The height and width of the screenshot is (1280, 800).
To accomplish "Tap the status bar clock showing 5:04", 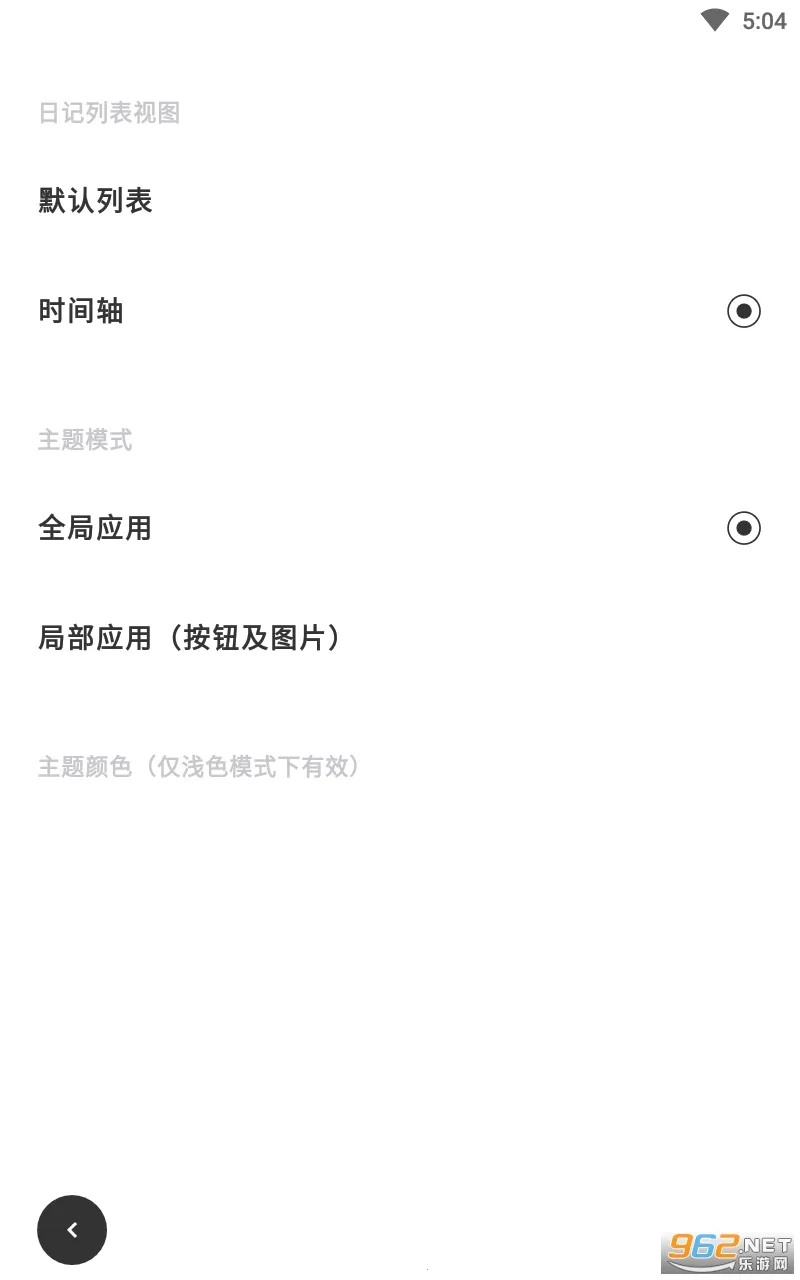I will [x=762, y=20].
